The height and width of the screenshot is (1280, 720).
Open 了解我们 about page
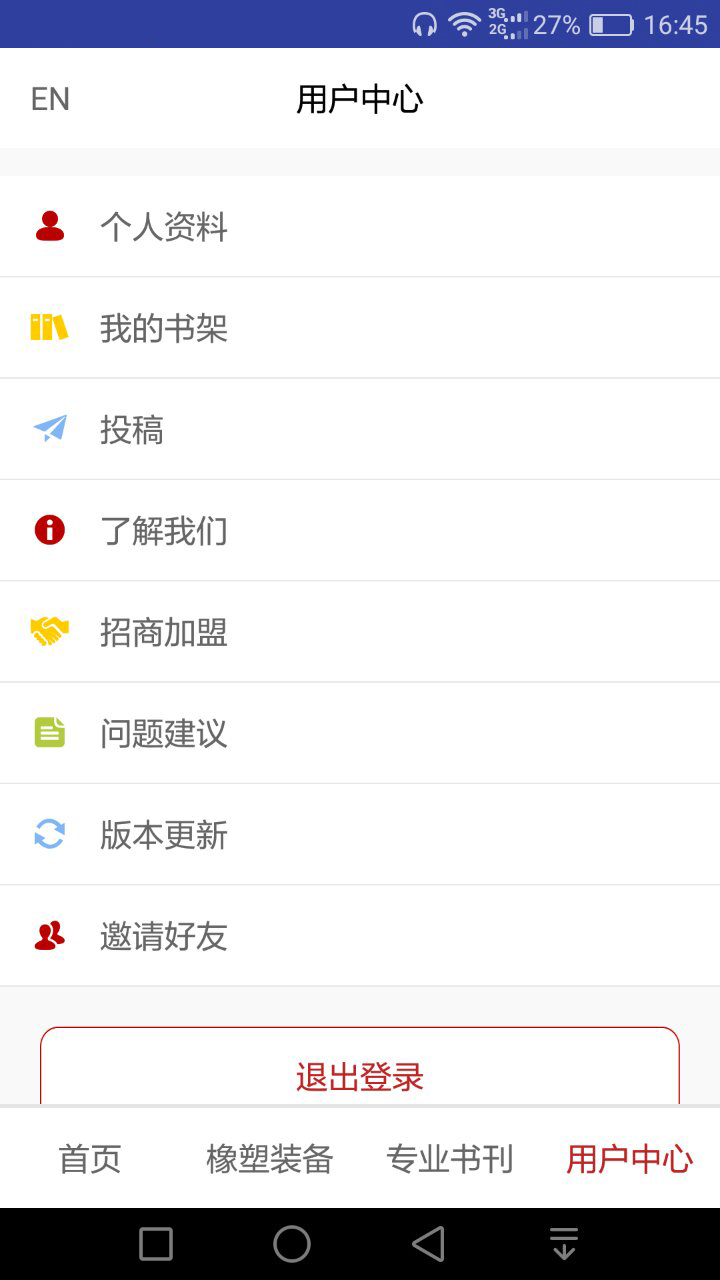click(360, 531)
